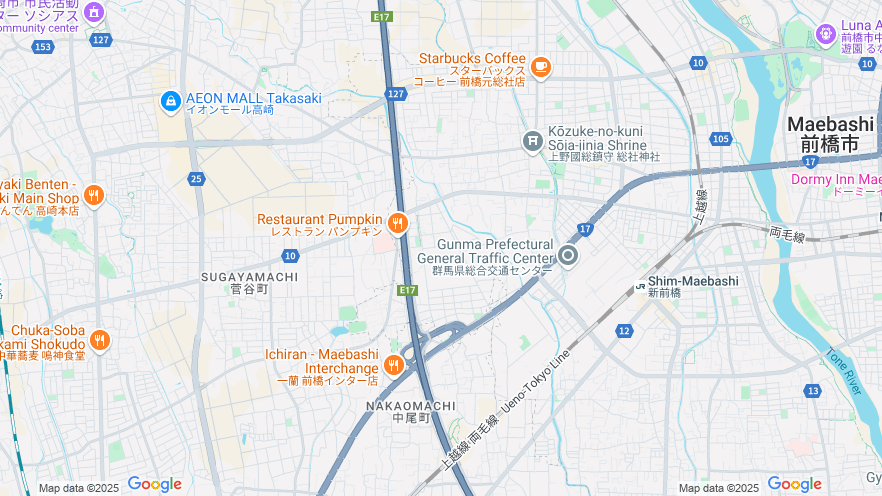Select the Kōzuke-no-kuni Sōja-jinja Shrine marker
This screenshot has width=882, height=496.
(532, 141)
